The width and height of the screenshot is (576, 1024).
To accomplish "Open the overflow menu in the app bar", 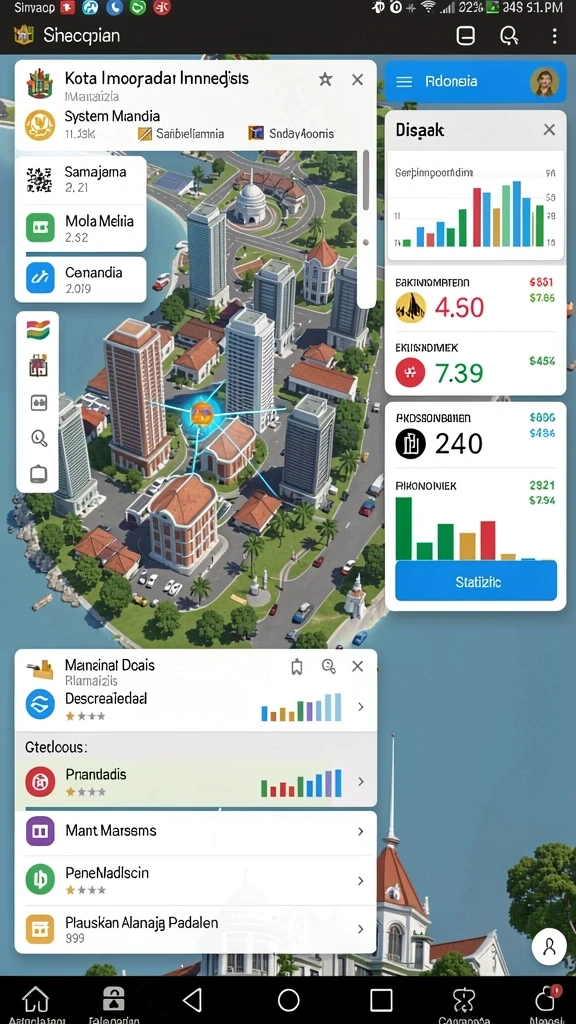I will tap(554, 35).
